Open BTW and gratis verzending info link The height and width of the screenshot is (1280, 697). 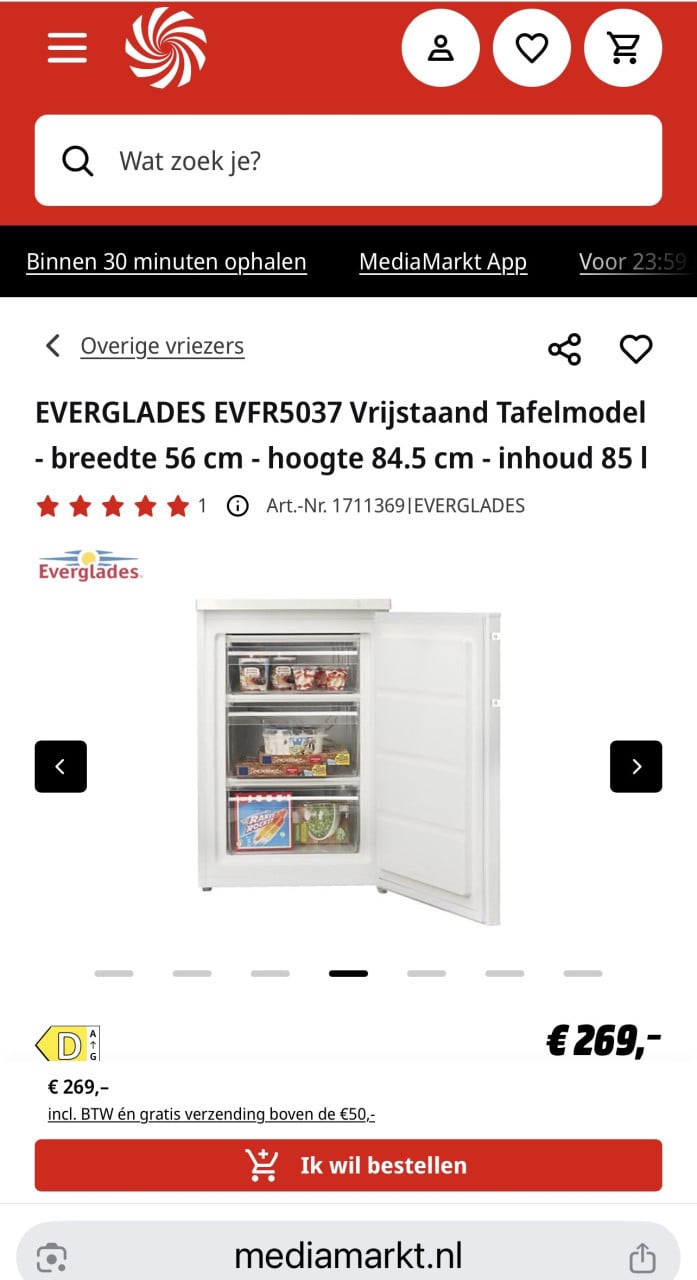[211, 1114]
